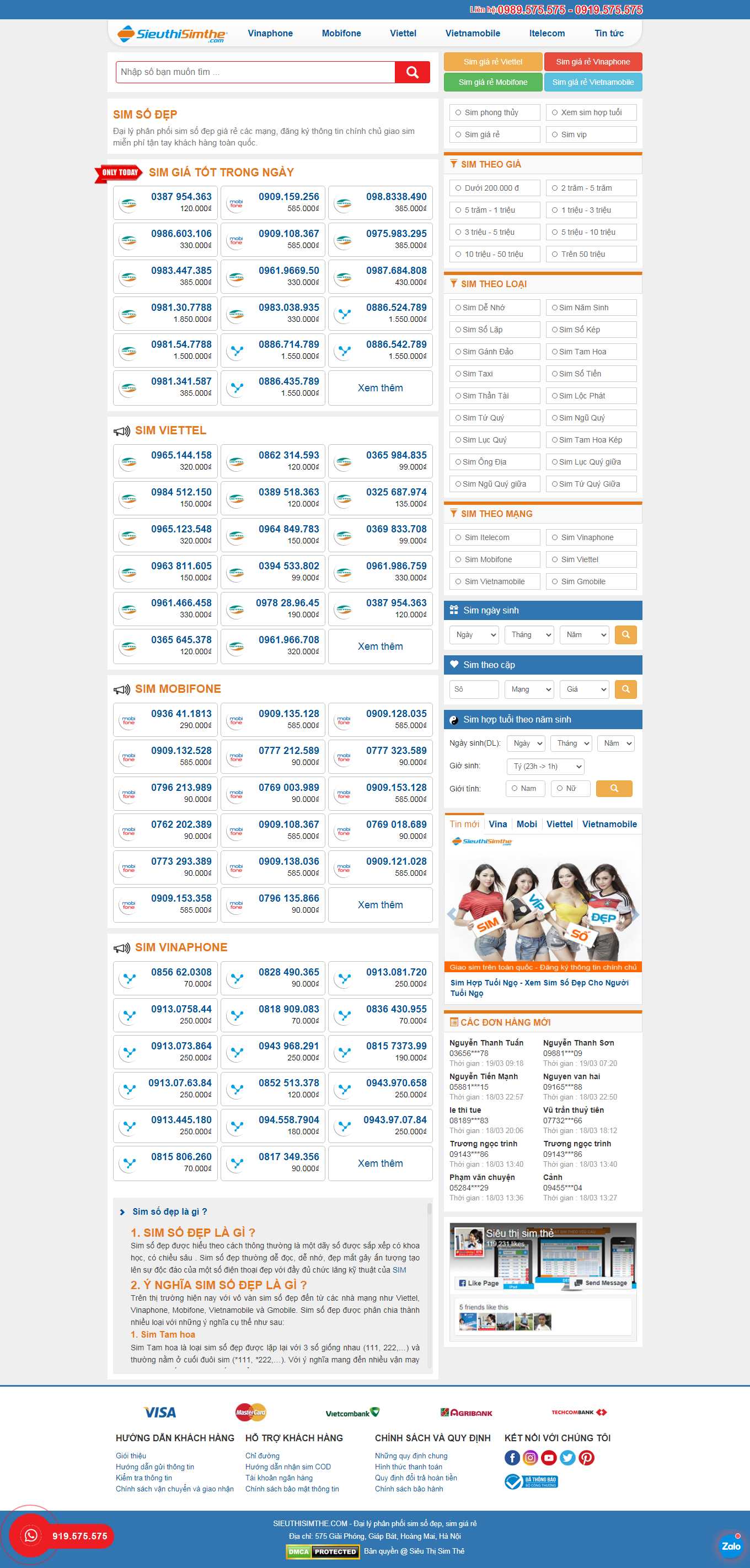This screenshot has height=1568, width=750.
Task: Filter by price Dưới 200.000 đ
Action: [494, 188]
